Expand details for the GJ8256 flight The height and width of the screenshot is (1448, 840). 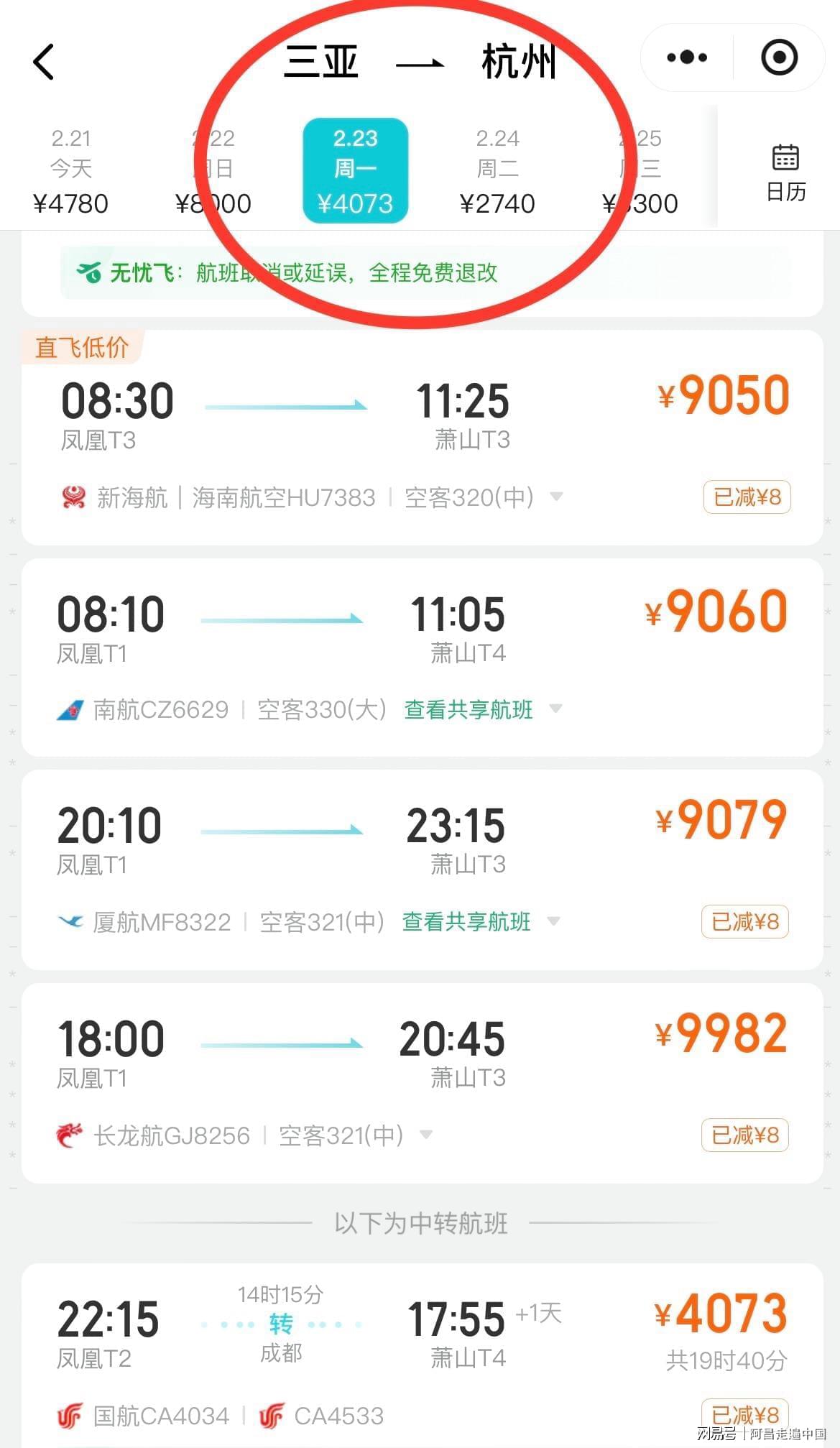425,1135
